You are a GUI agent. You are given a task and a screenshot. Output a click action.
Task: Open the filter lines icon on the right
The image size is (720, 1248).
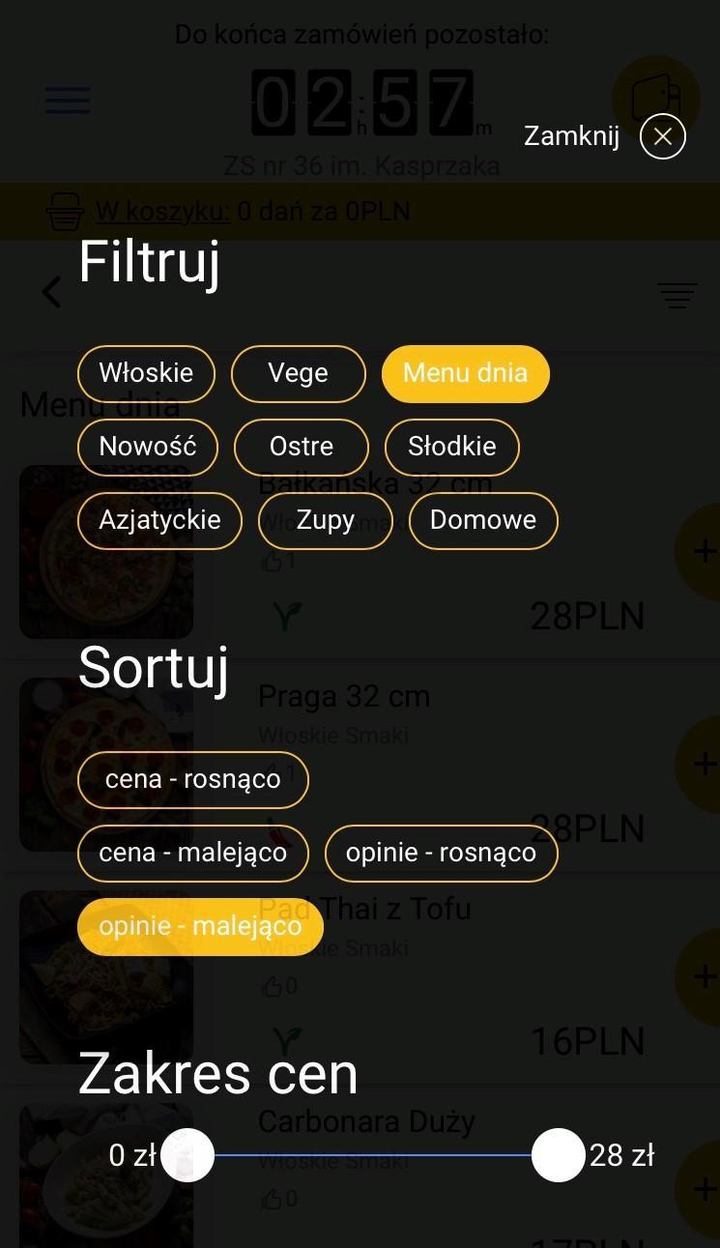tap(677, 295)
